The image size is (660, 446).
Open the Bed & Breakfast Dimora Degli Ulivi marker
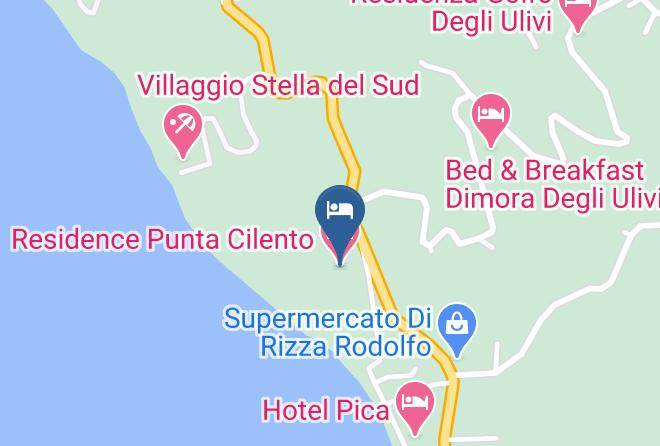491,119
